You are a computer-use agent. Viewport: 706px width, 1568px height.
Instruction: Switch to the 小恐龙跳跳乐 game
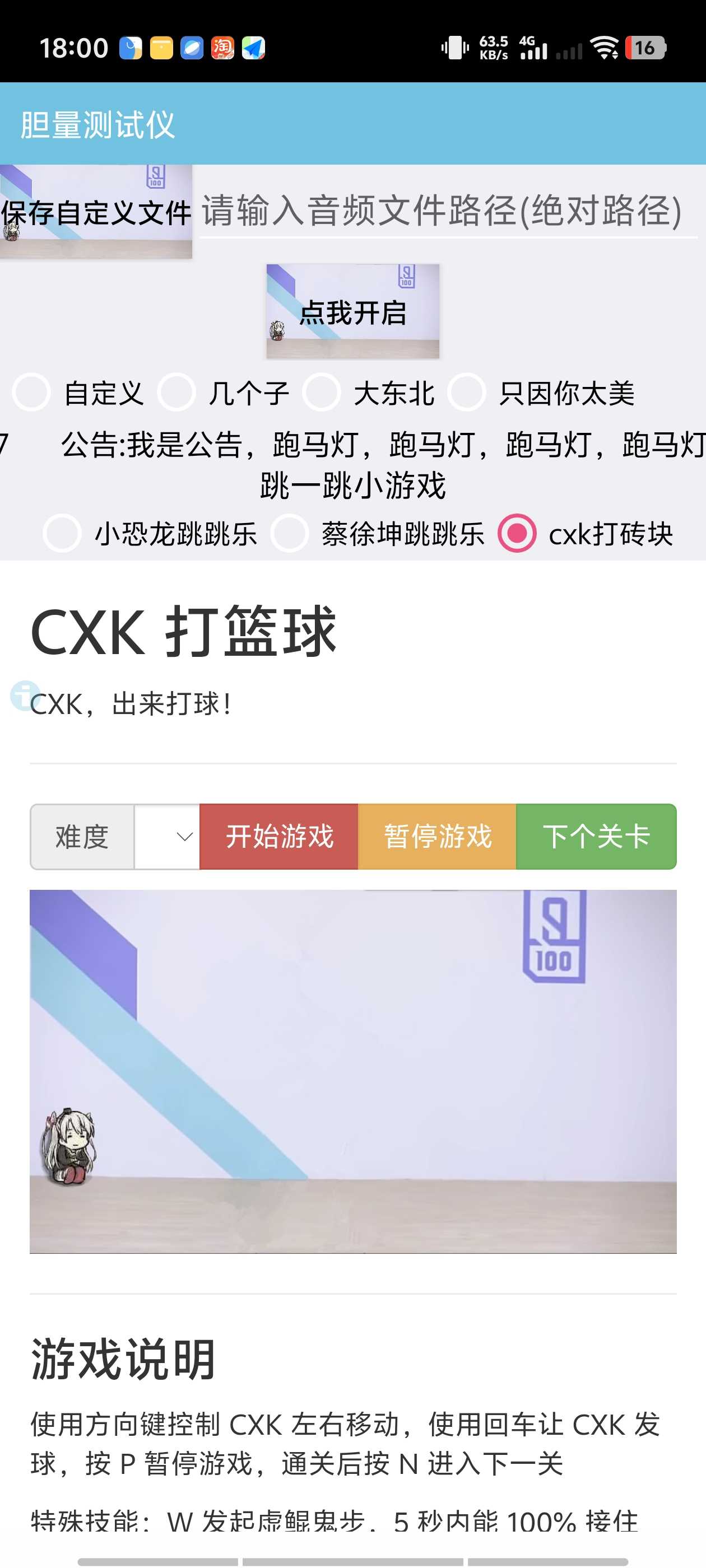62,533
